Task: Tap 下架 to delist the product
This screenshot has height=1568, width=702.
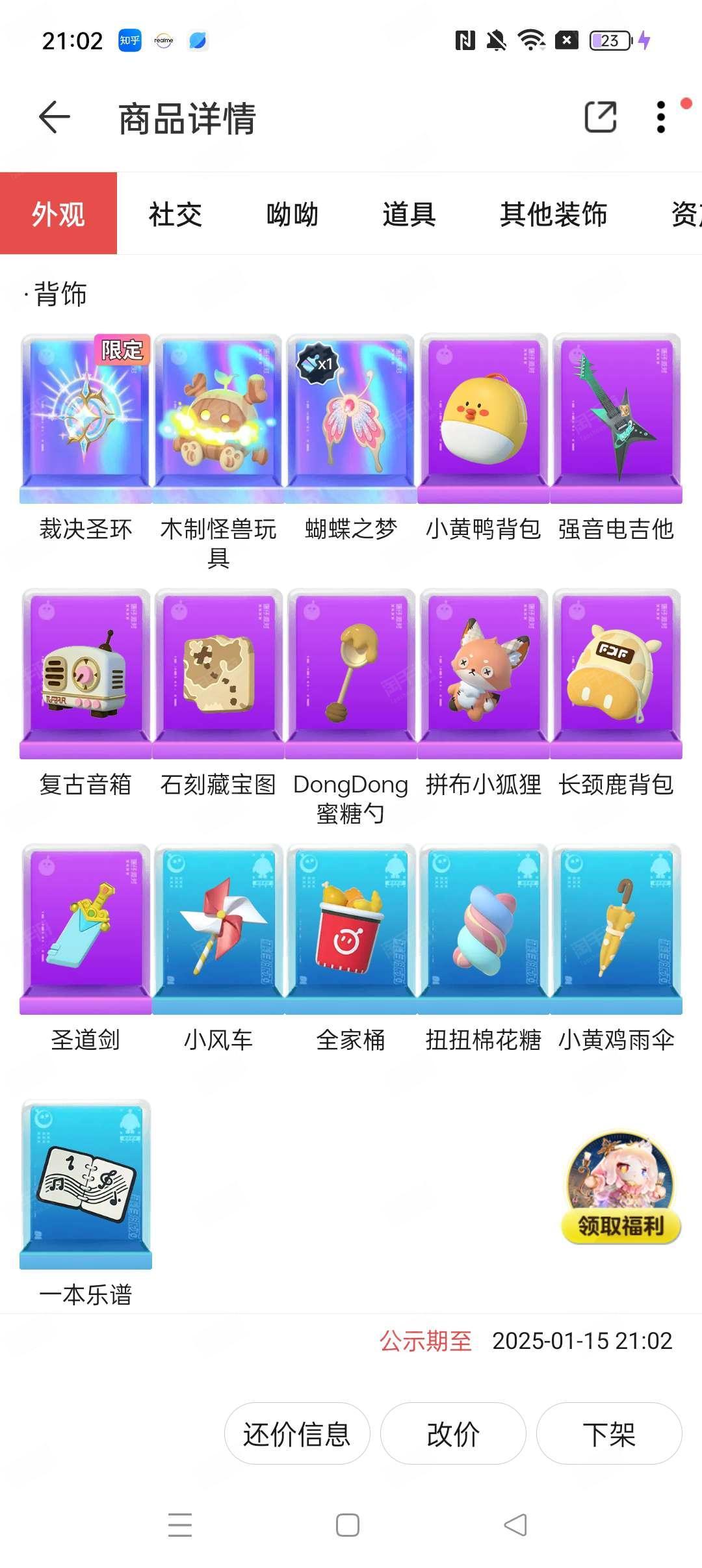Action: (x=609, y=1433)
